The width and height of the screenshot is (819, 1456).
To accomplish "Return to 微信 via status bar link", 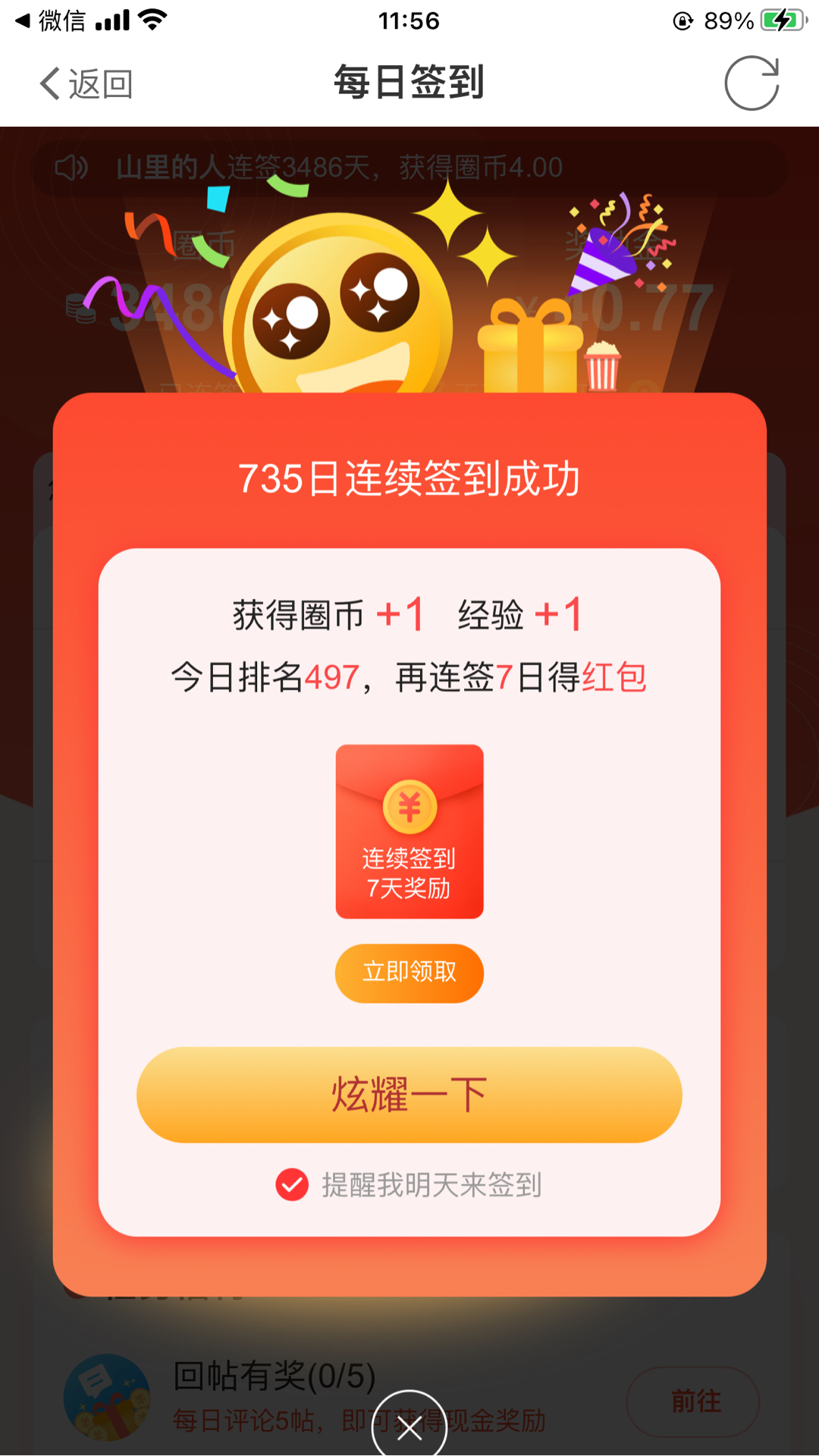I will click(x=50, y=20).
